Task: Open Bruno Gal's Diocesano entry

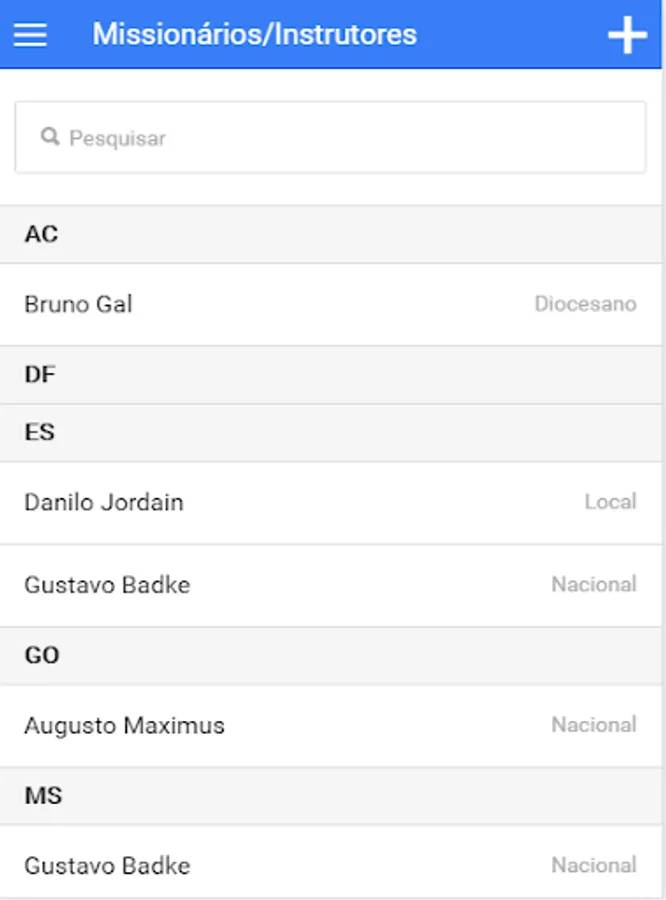Action: click(x=330, y=304)
